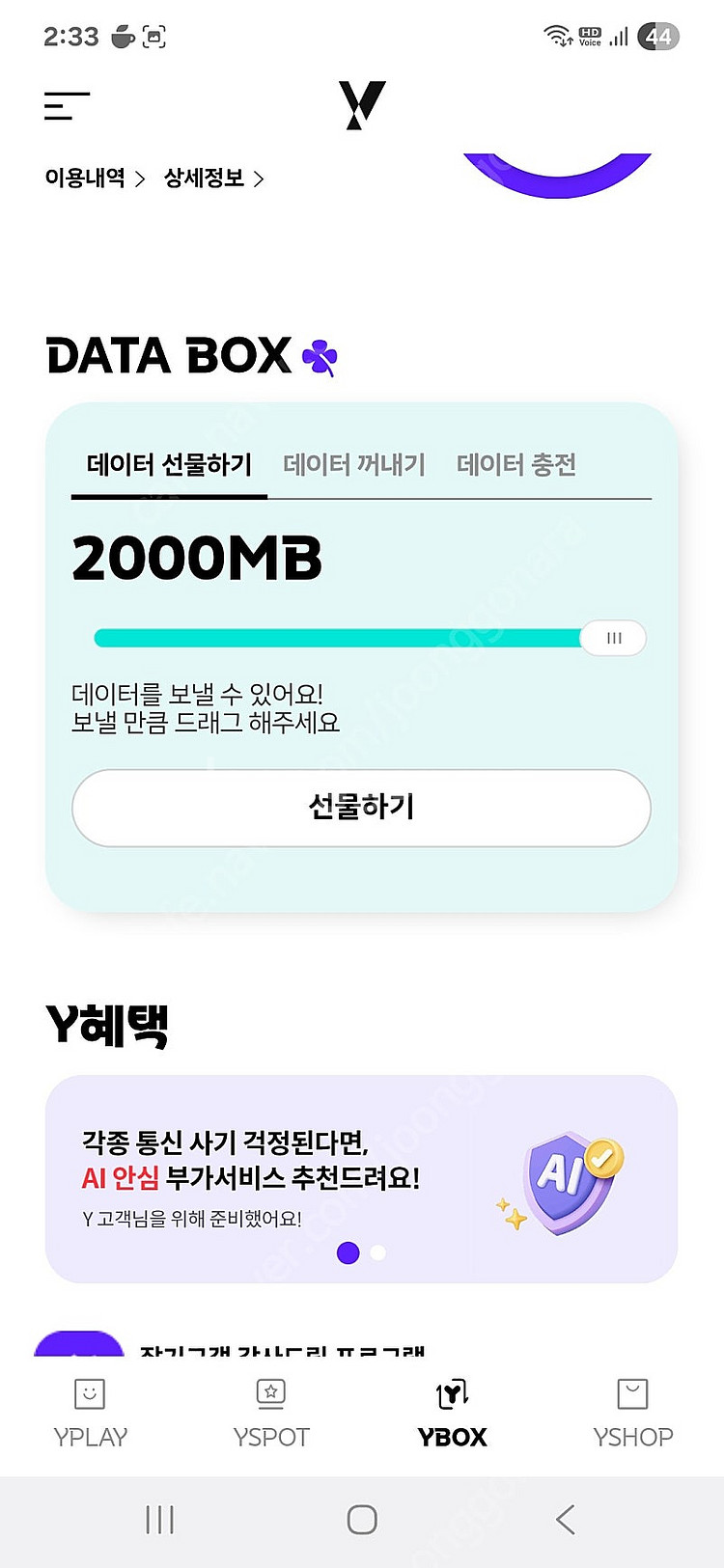Viewport: 724px width, 1568px height.
Task: Open 상세정보 details link
Action: coord(212,179)
